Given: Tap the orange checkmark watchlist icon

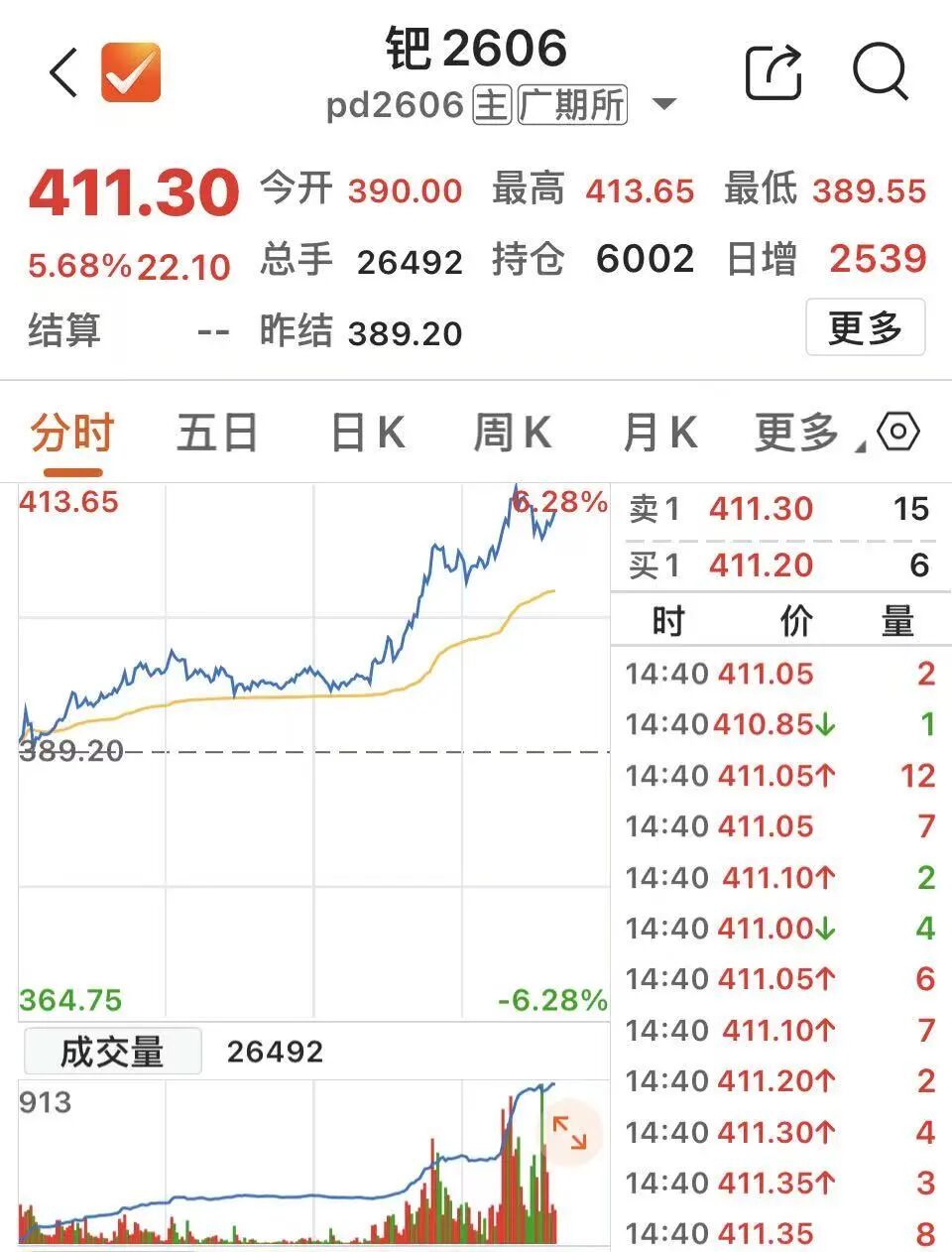Looking at the screenshot, I should point(131,72).
